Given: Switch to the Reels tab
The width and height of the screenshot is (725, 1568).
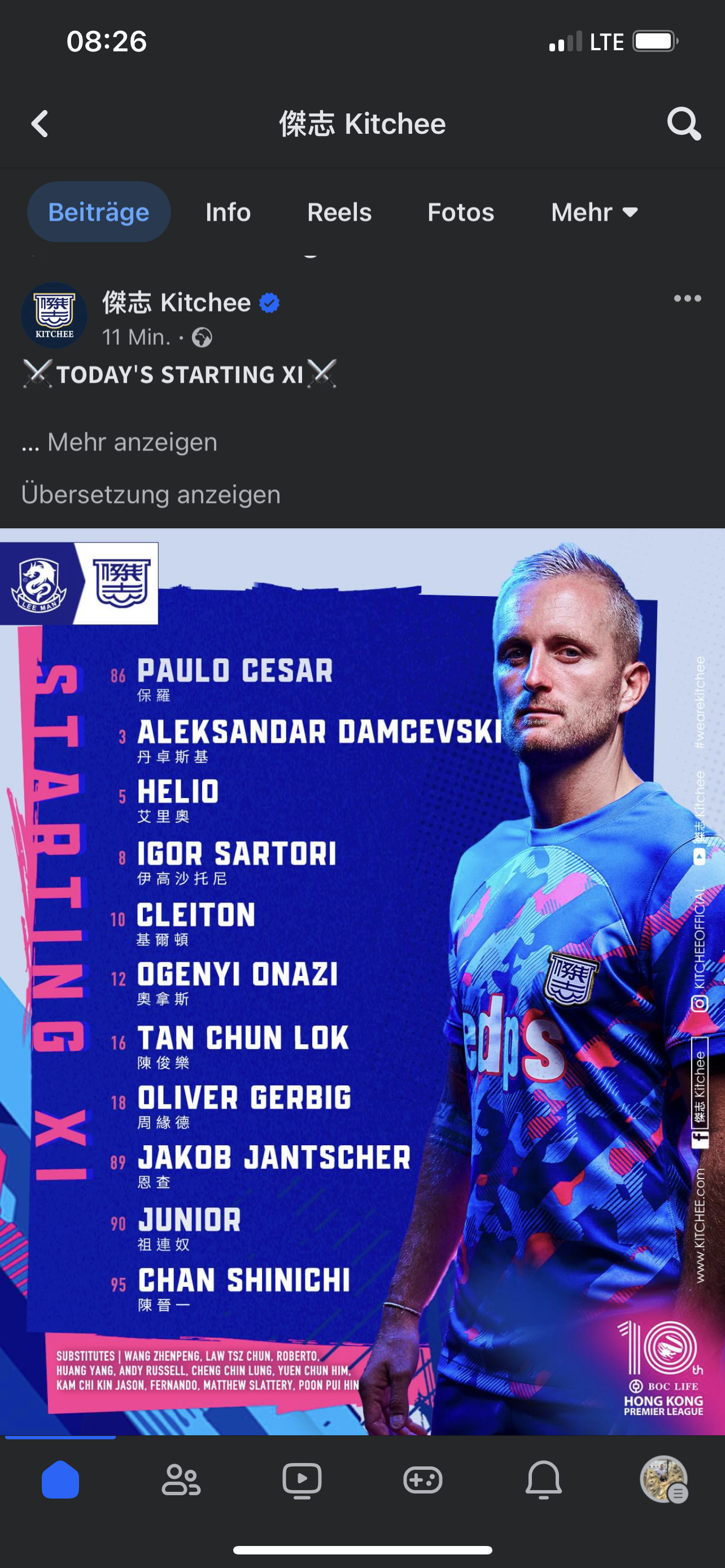Looking at the screenshot, I should [x=339, y=212].
